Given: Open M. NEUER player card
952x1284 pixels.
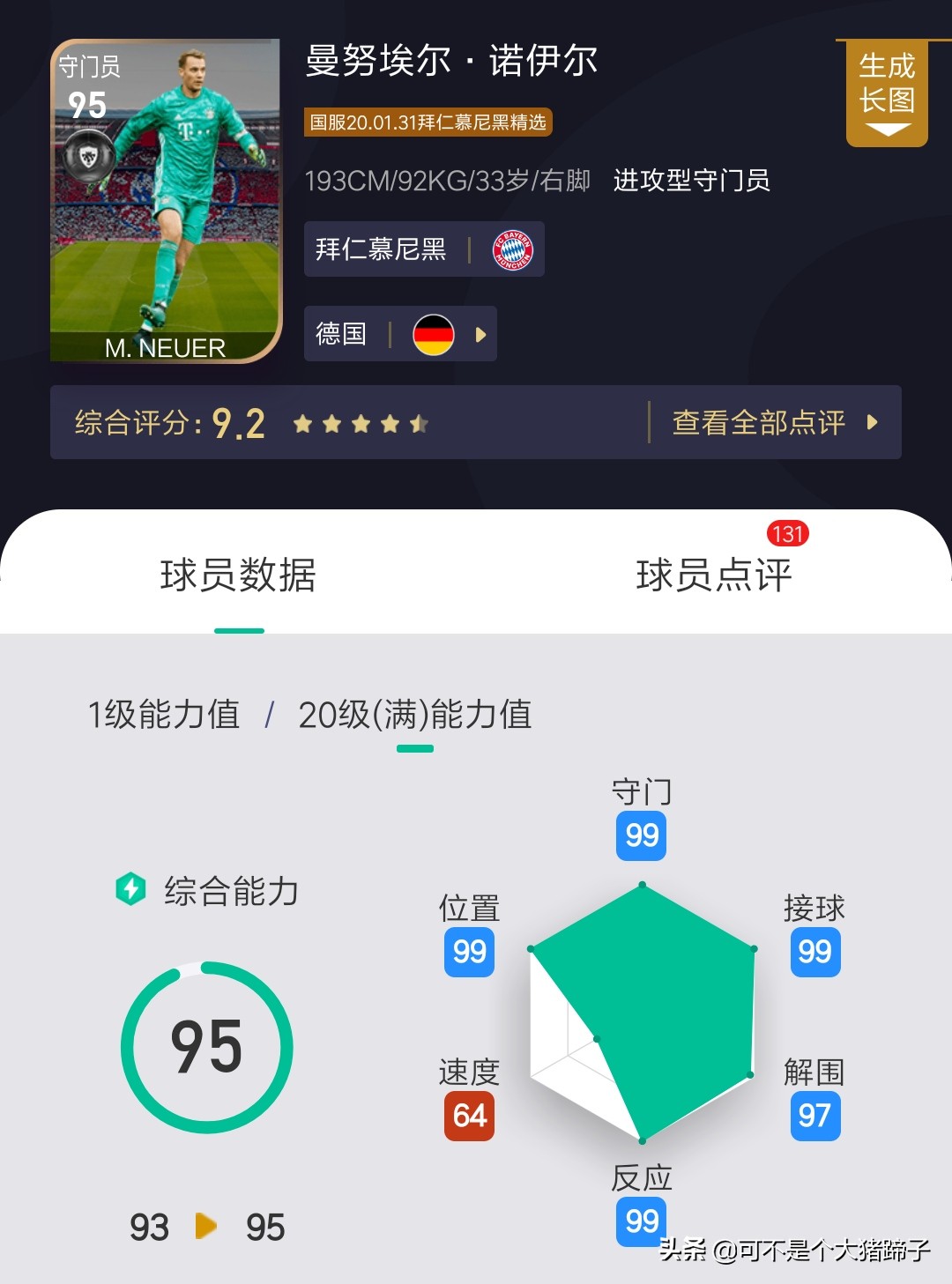Looking at the screenshot, I should (x=166, y=201).
